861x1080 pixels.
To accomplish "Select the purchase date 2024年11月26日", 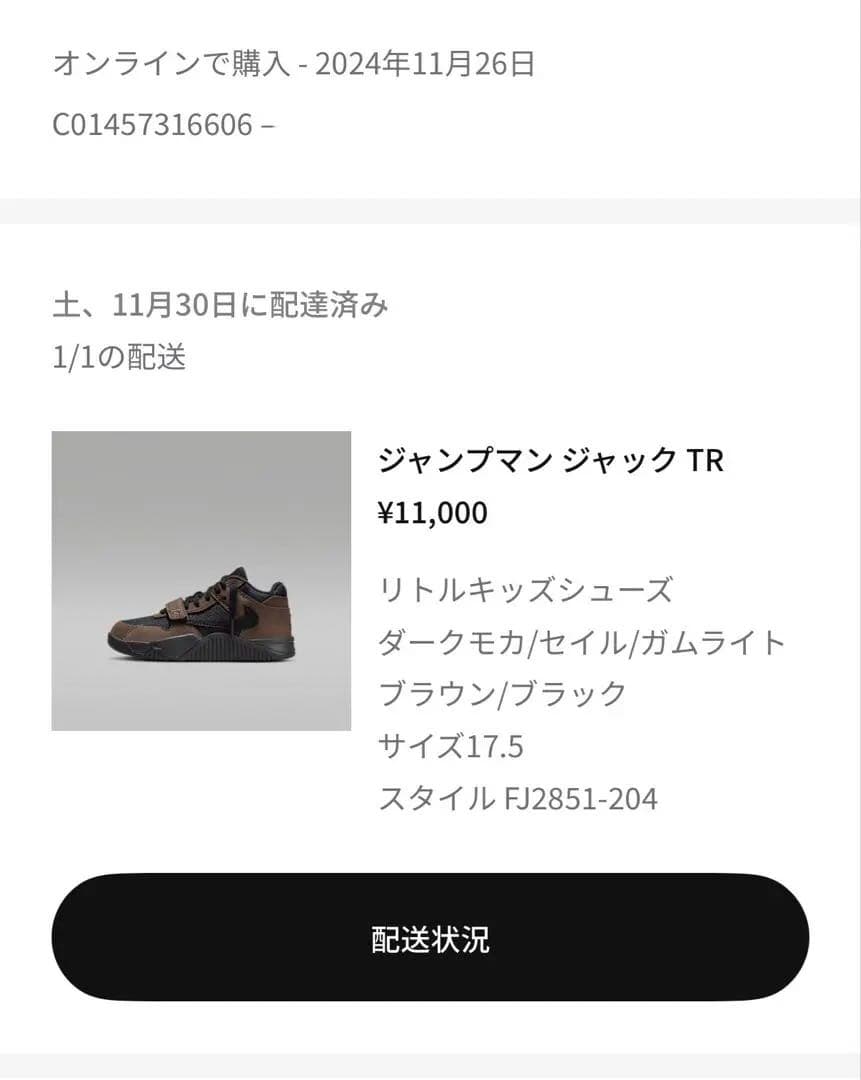I will pyautogui.click(x=424, y=62).
